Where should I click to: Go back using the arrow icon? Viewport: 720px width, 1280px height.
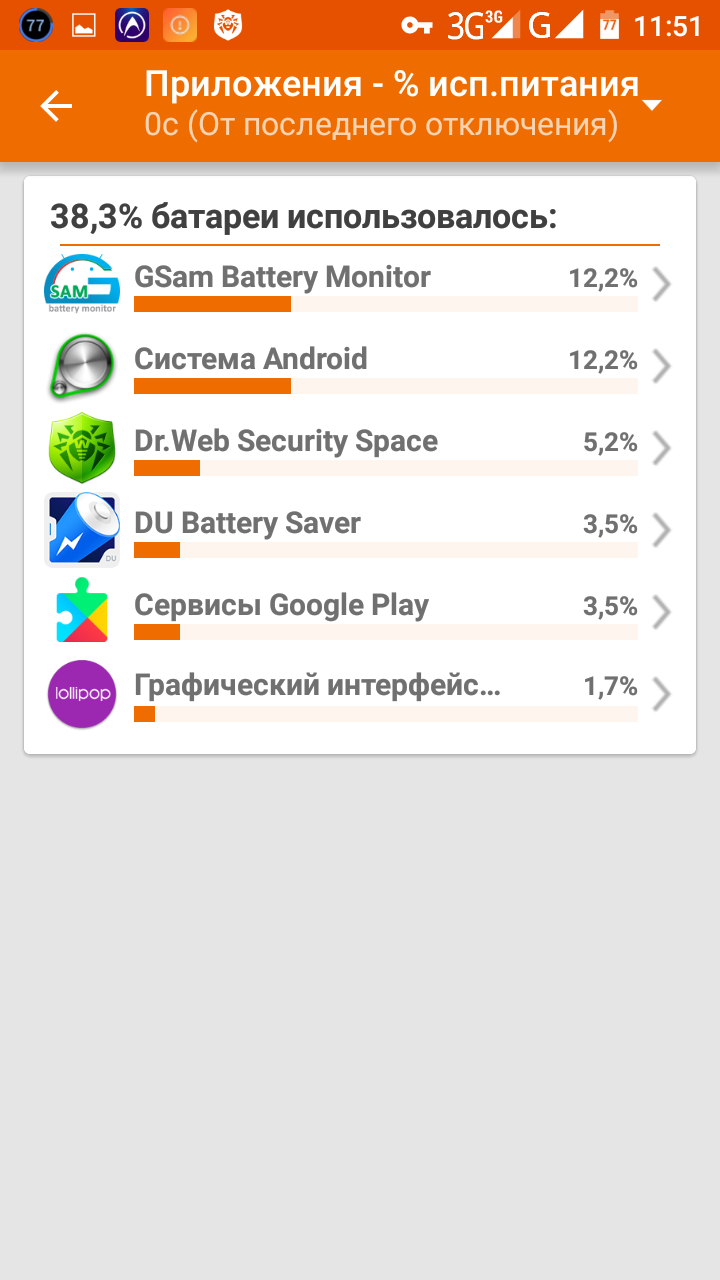click(56, 106)
